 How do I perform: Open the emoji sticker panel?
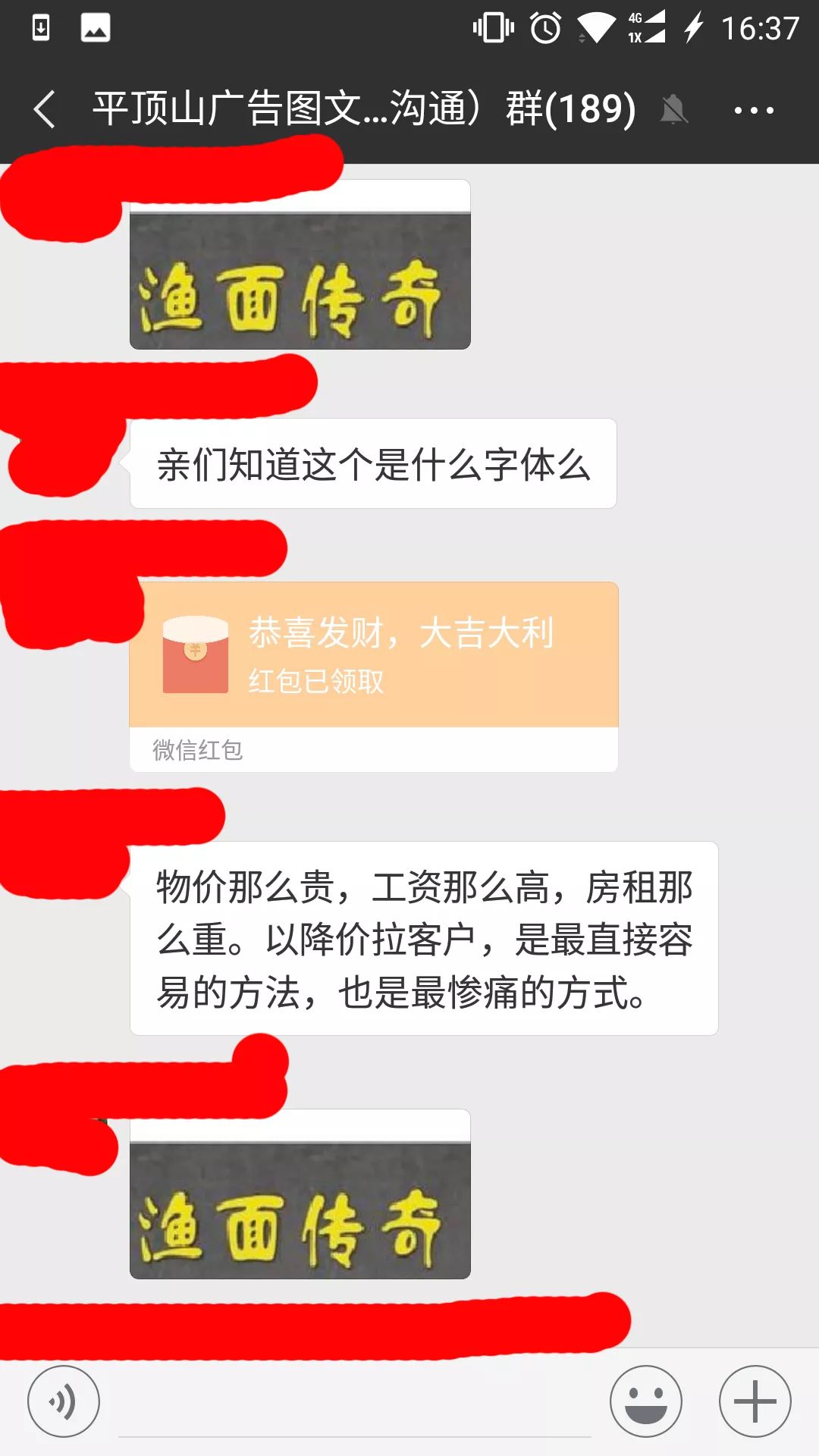coord(646,1401)
